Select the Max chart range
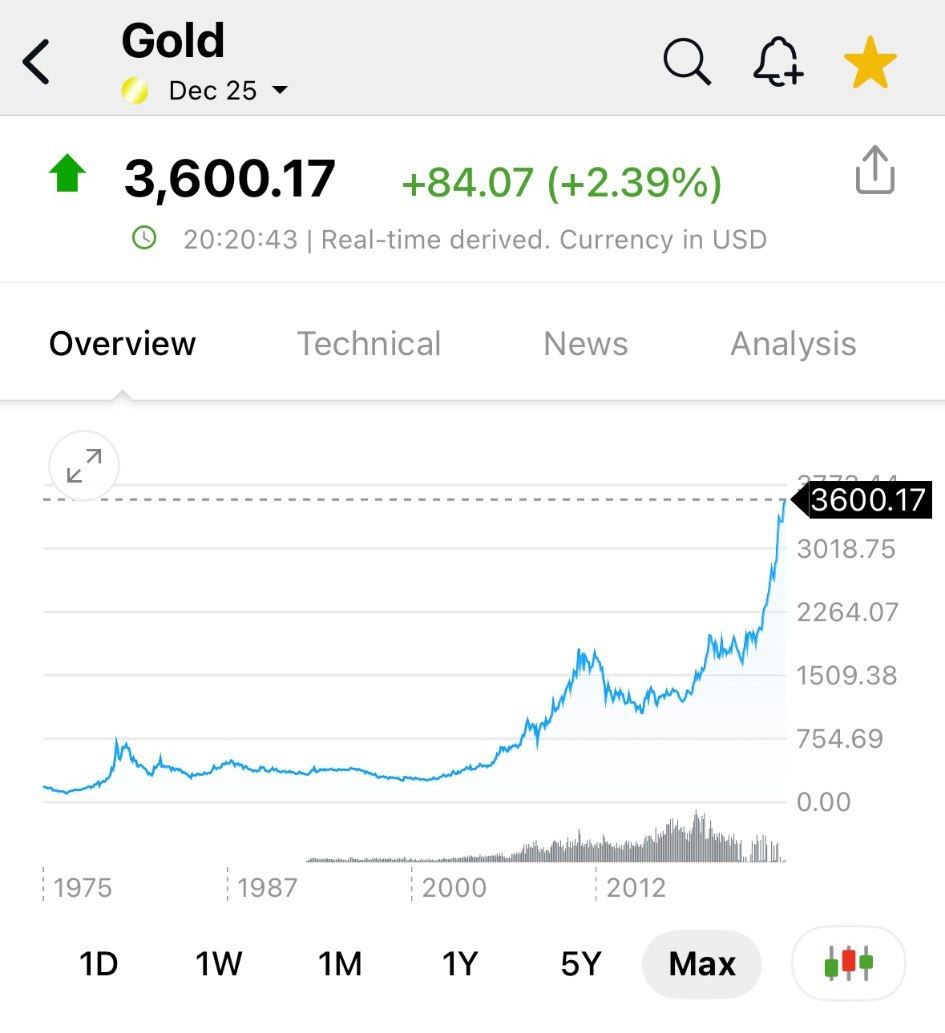 [x=702, y=964]
